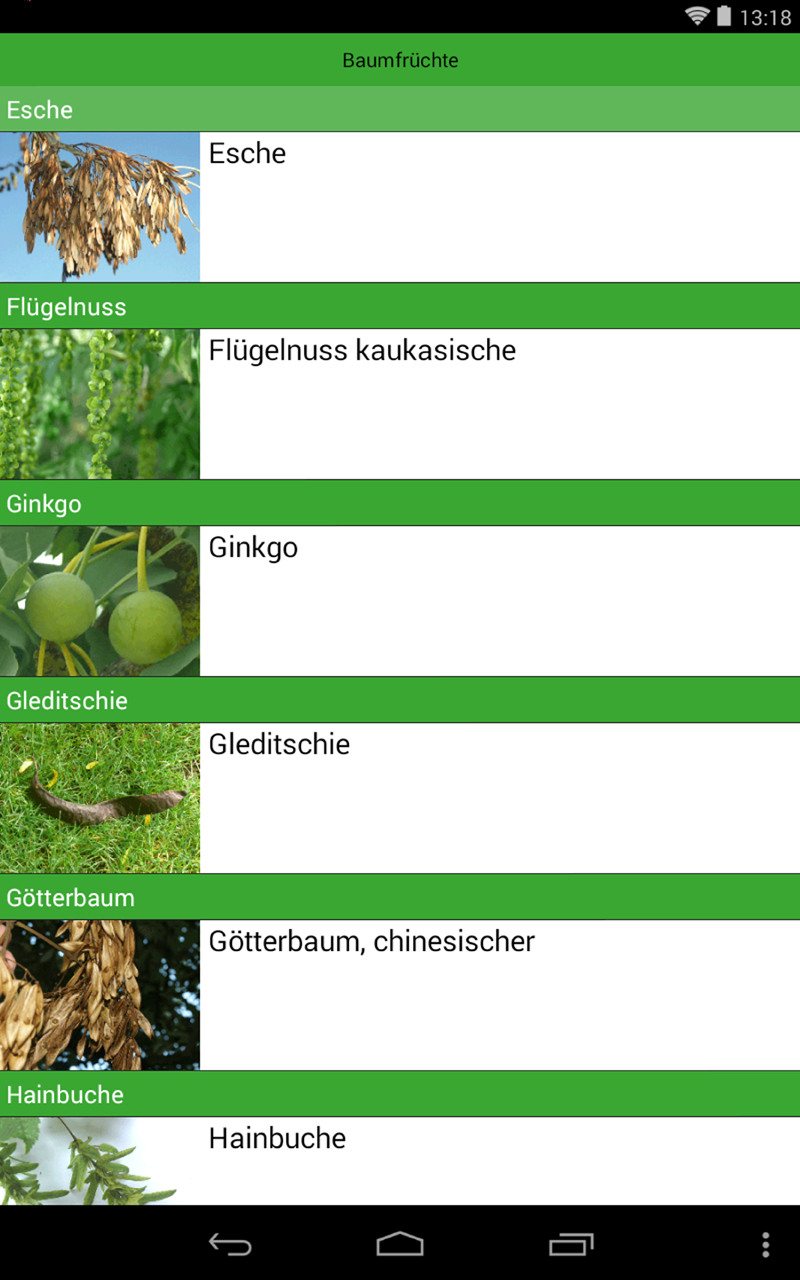Screen dimensions: 800x1280
Task: Open the Esche tree fruit entry
Action: click(x=400, y=207)
